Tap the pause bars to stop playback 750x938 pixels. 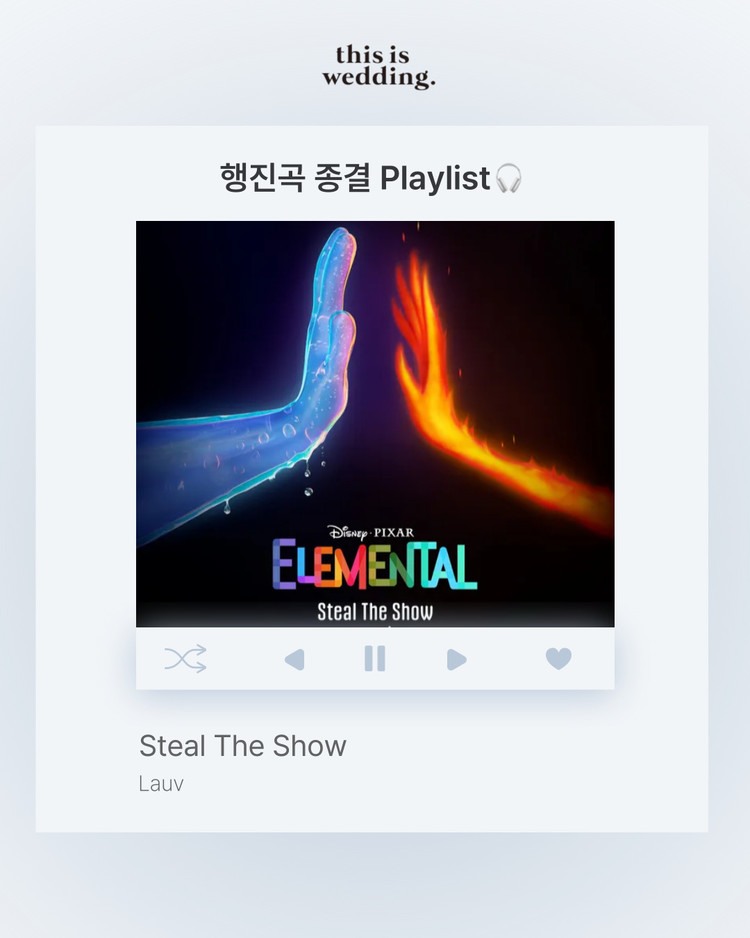(x=375, y=659)
